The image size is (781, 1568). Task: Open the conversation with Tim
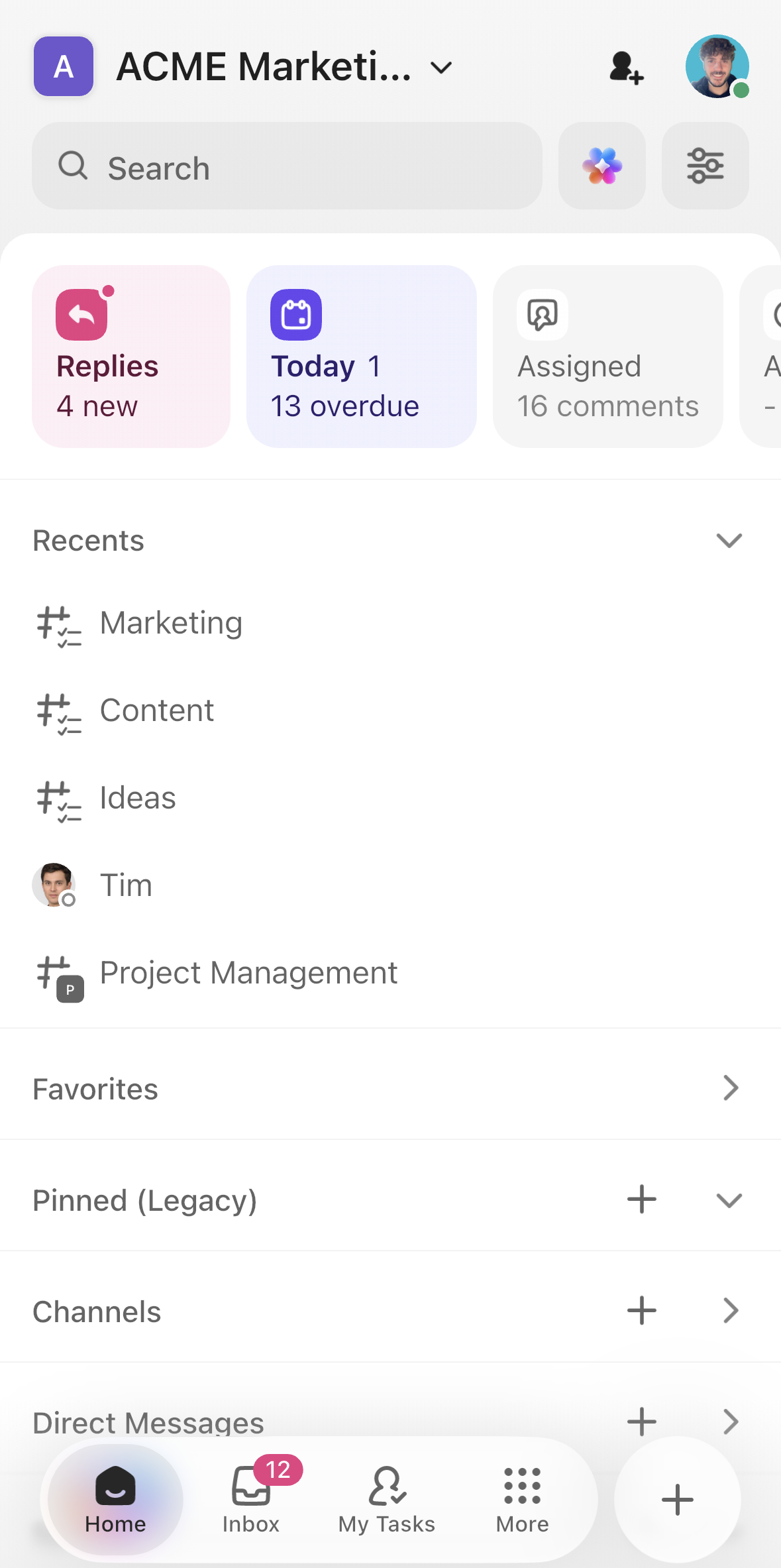(x=126, y=885)
